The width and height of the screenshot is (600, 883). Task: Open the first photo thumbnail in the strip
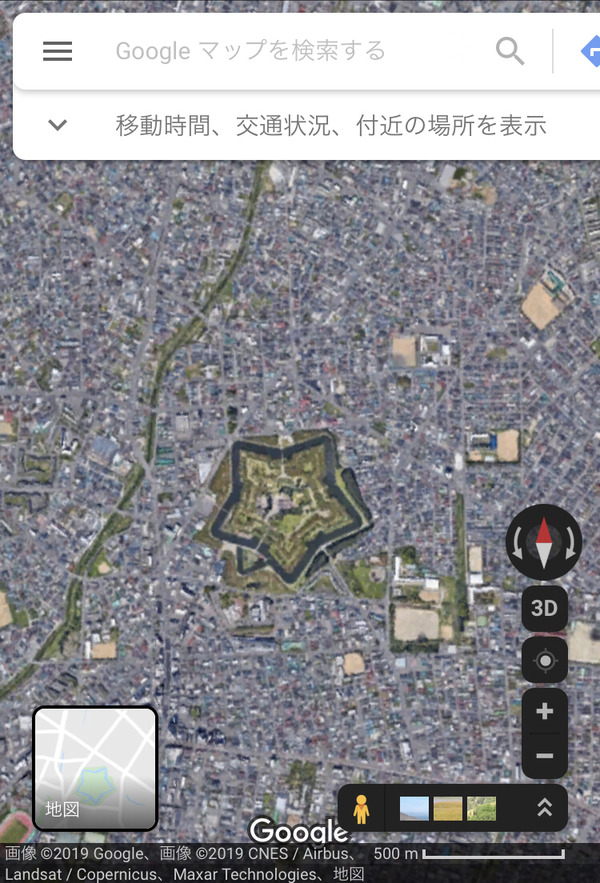[414, 808]
